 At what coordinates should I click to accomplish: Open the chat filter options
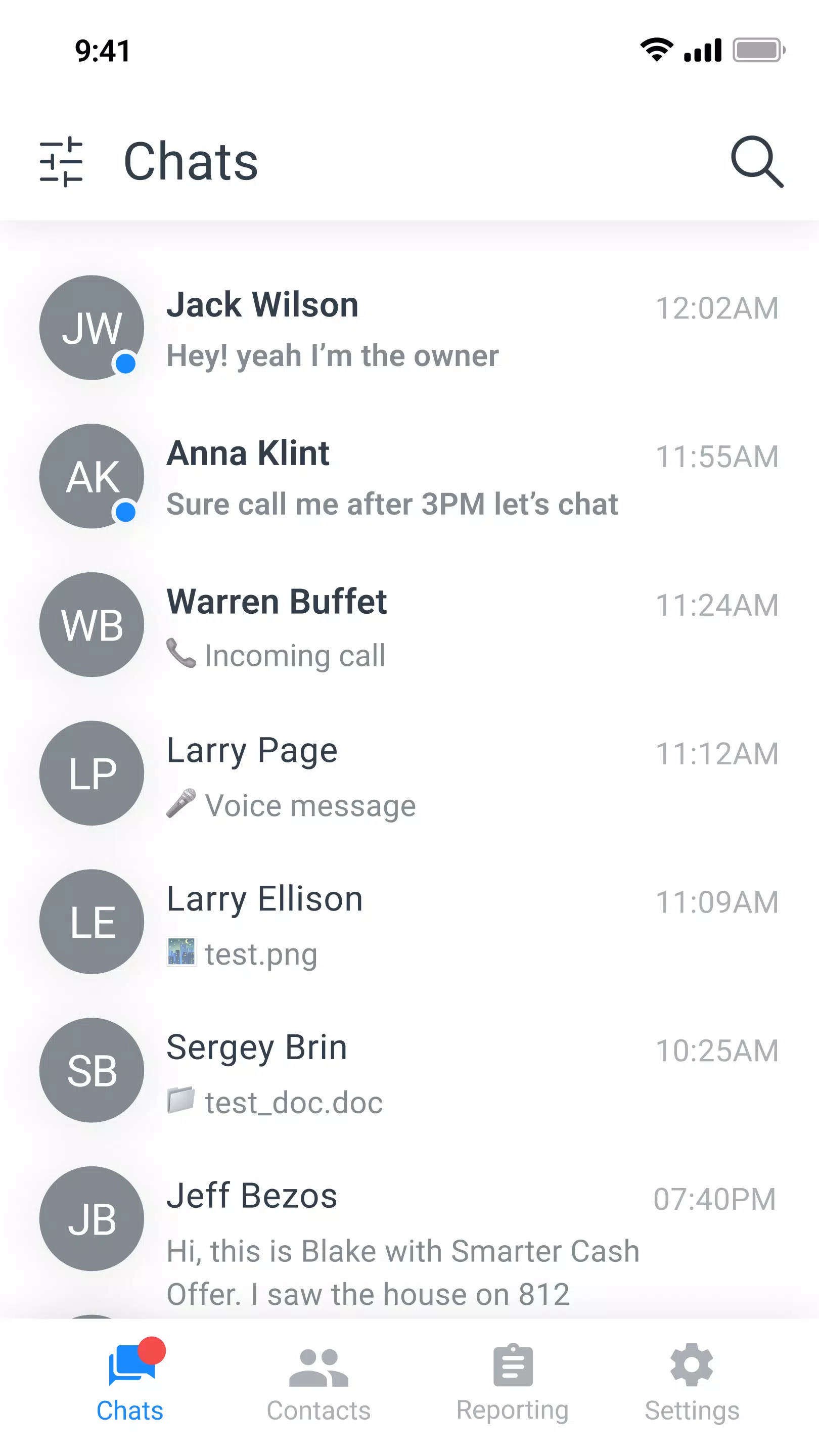61,162
